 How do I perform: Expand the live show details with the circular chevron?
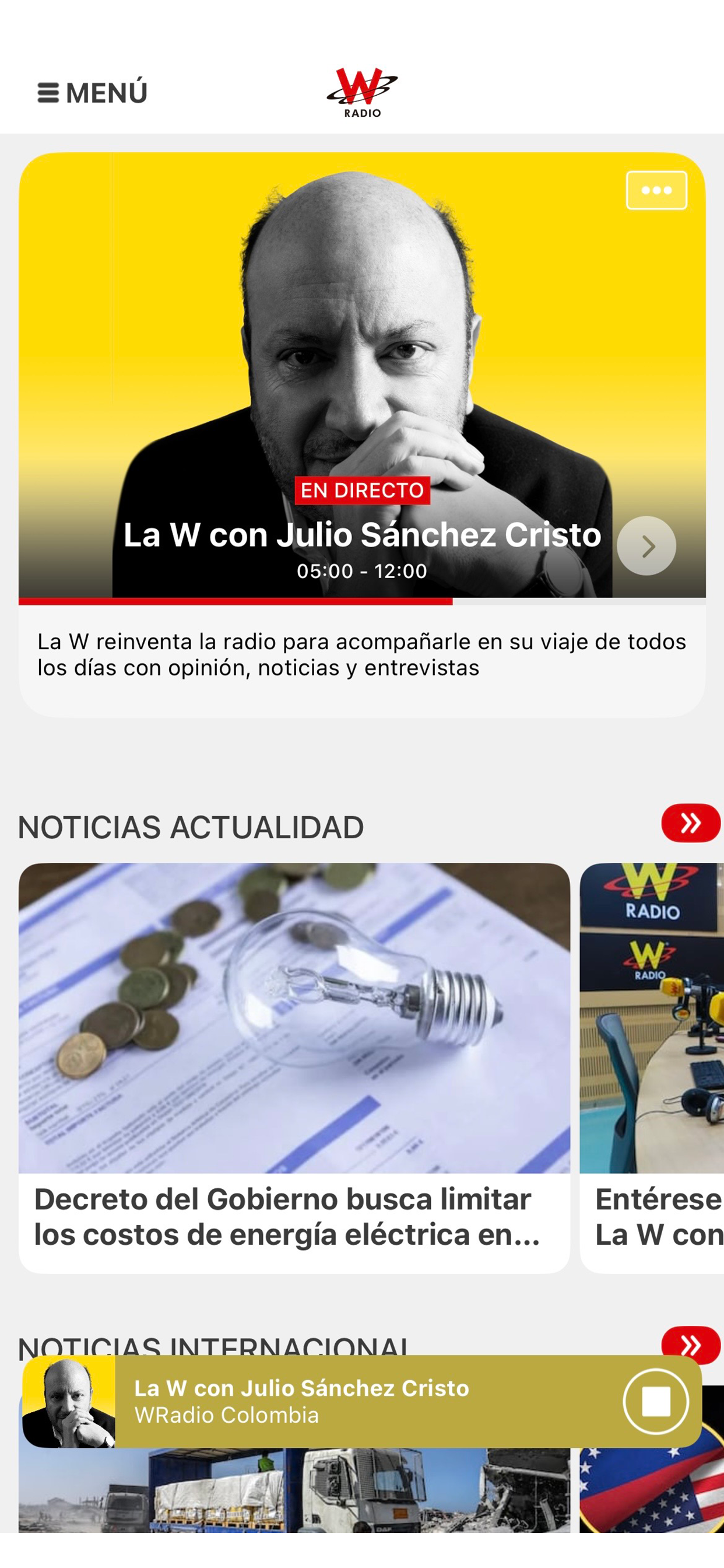pyautogui.click(x=647, y=546)
